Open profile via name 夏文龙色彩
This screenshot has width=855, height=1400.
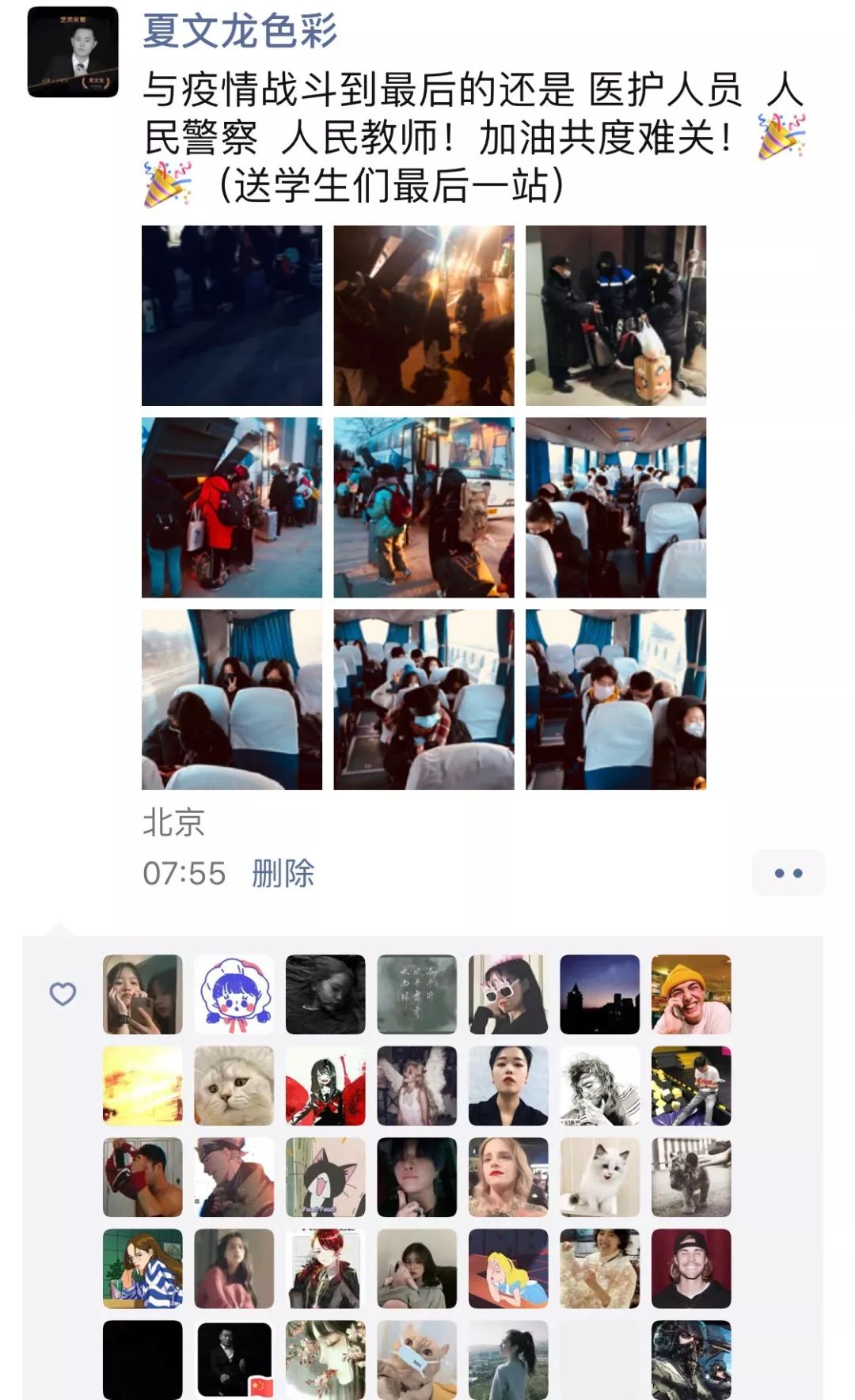240,32
